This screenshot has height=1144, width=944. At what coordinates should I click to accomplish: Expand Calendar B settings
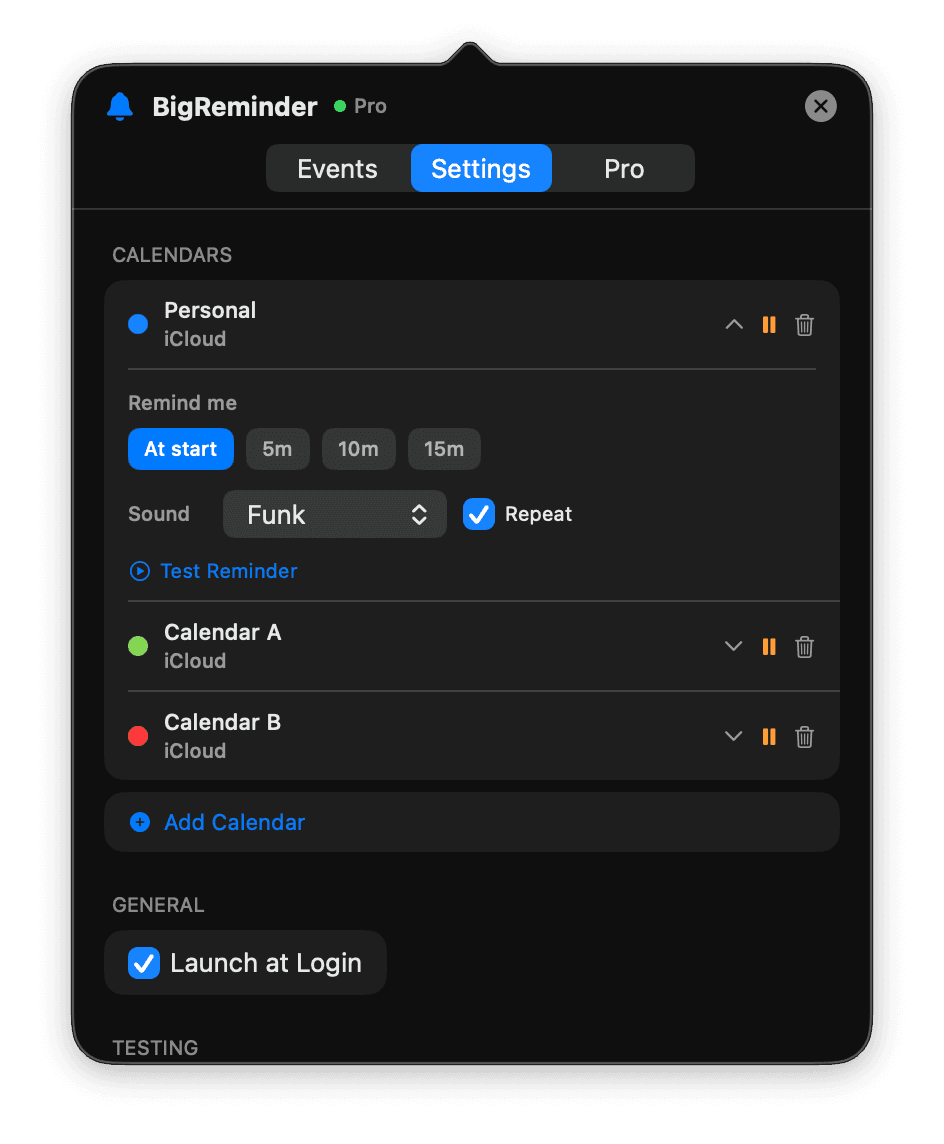tap(734, 737)
